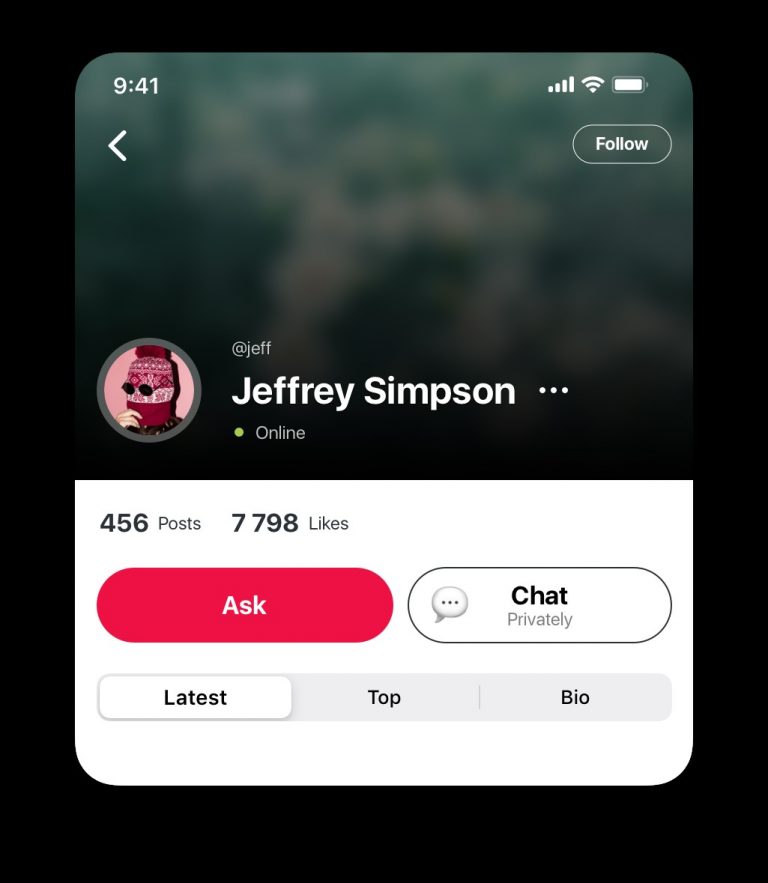Screen dimensions: 768x883
Task: Open the three-dot options next to name
Action: pos(553,391)
